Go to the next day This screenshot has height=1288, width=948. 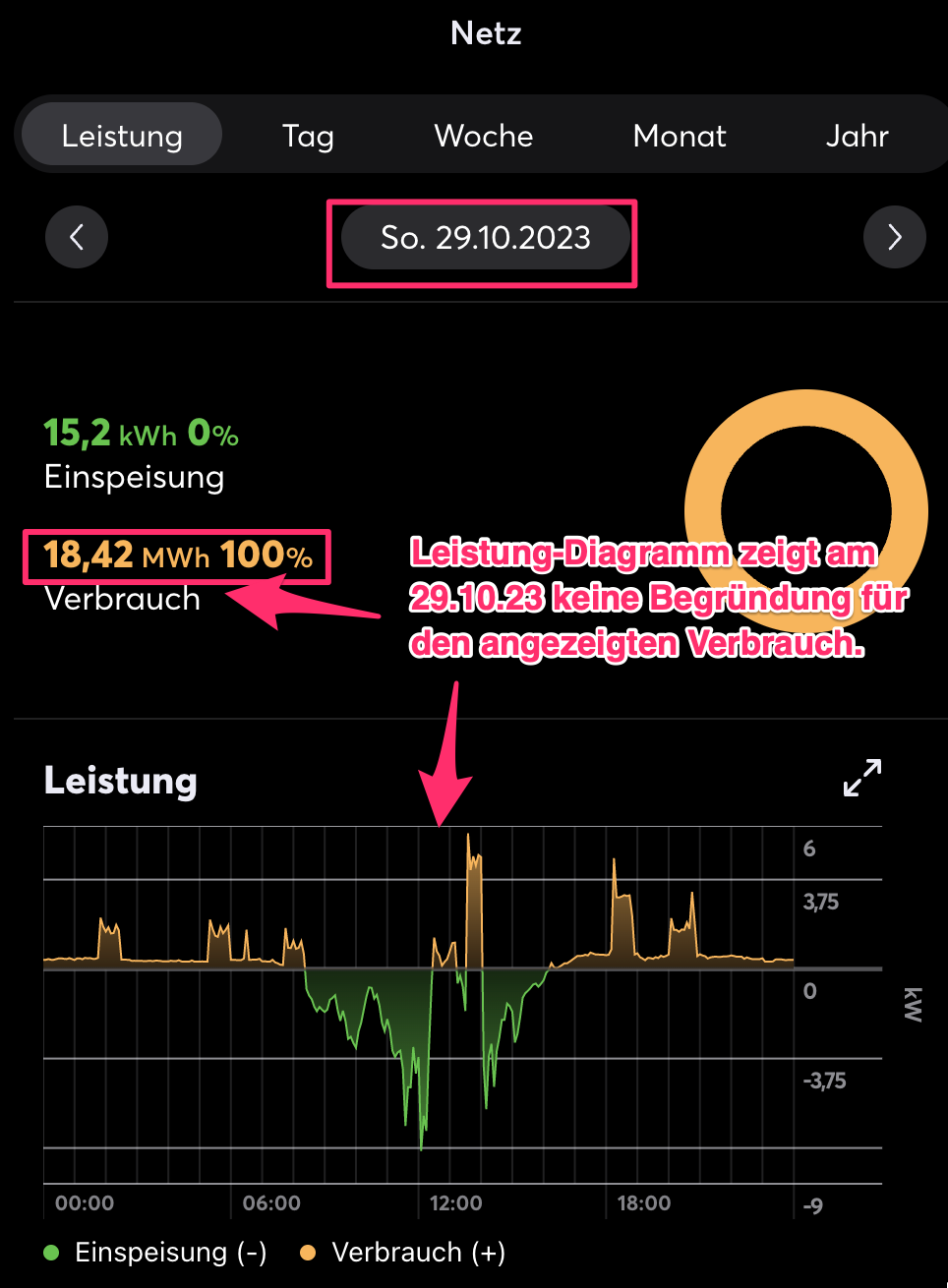894,237
